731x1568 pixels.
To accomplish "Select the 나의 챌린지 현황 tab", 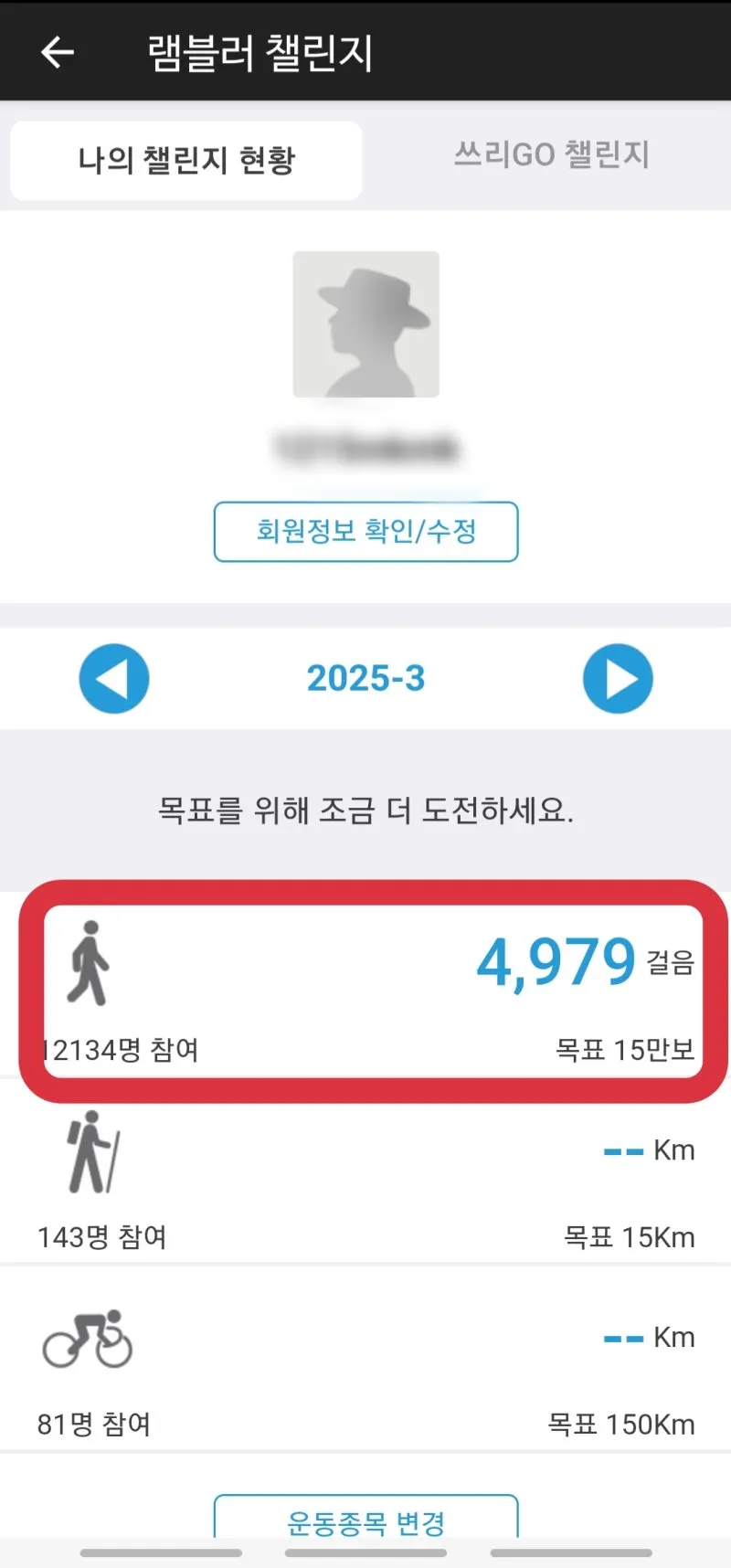I will pos(186,161).
